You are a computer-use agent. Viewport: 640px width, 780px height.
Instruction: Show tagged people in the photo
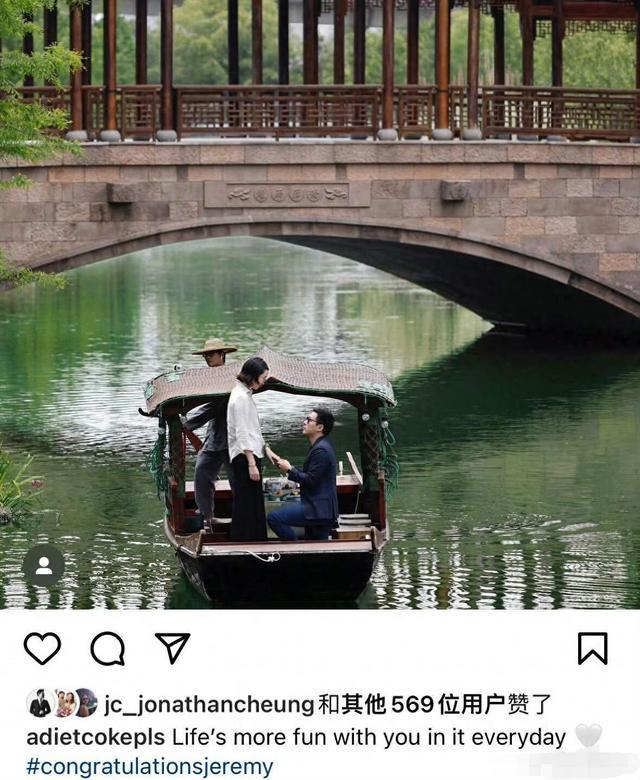[43, 565]
